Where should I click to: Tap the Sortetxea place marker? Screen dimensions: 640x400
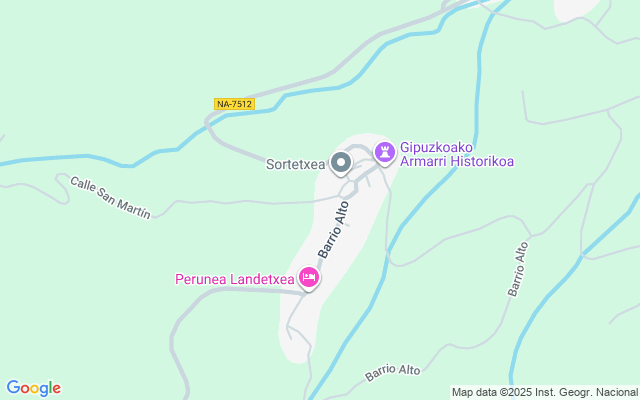pyautogui.click(x=341, y=163)
